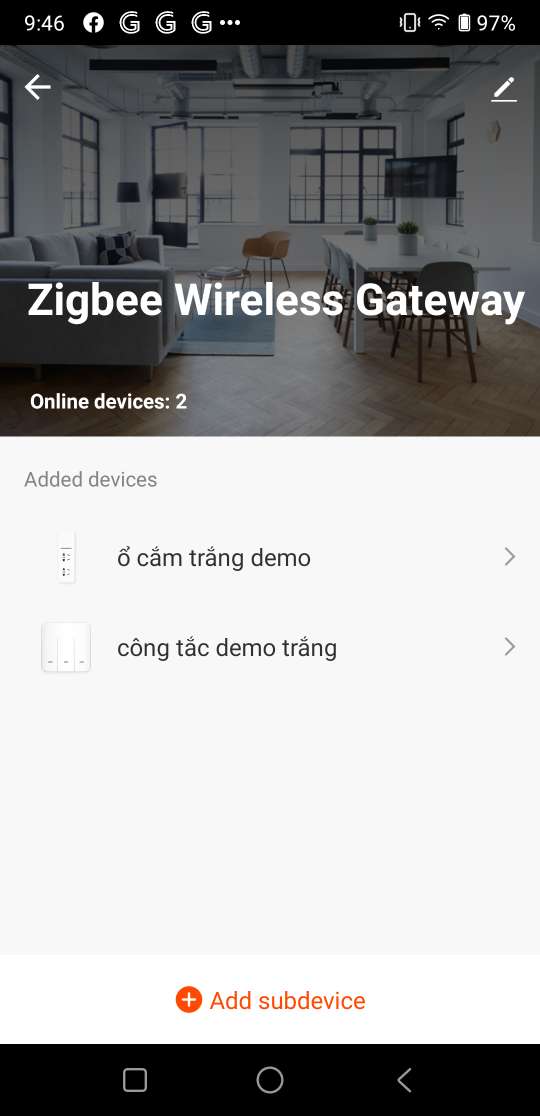Open recent apps in the navigation bar
This screenshot has height=1116, width=540.
(134, 1080)
